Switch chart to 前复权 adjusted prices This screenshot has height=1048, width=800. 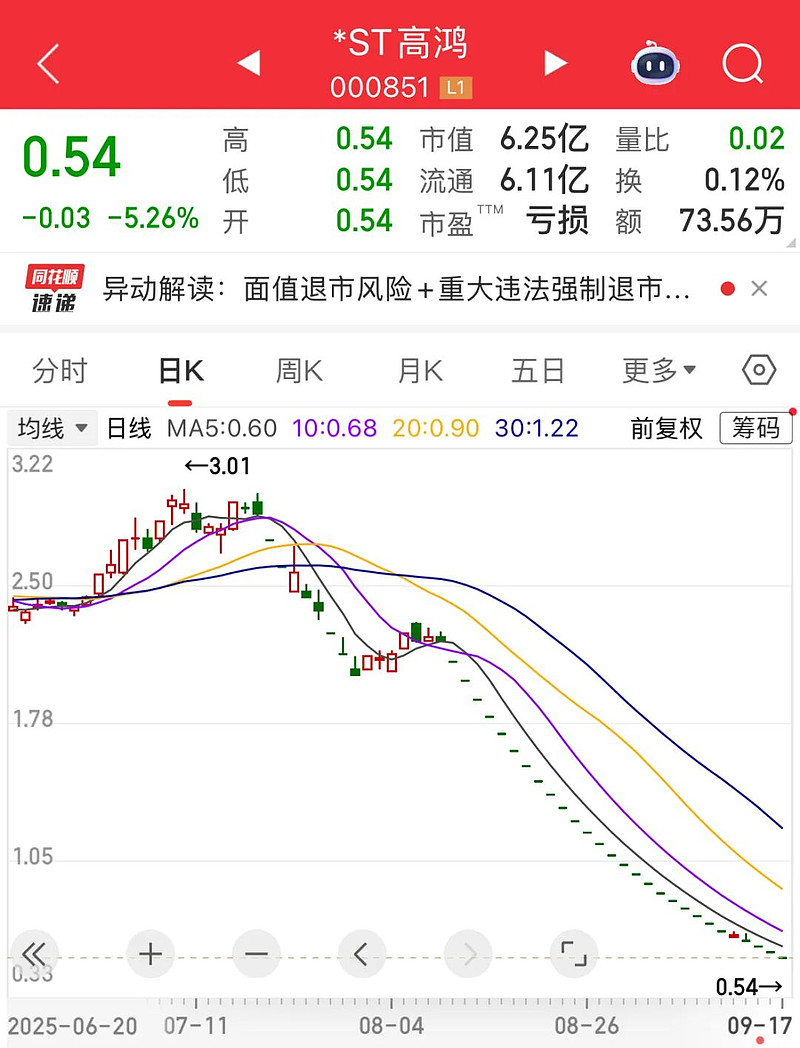pos(665,428)
